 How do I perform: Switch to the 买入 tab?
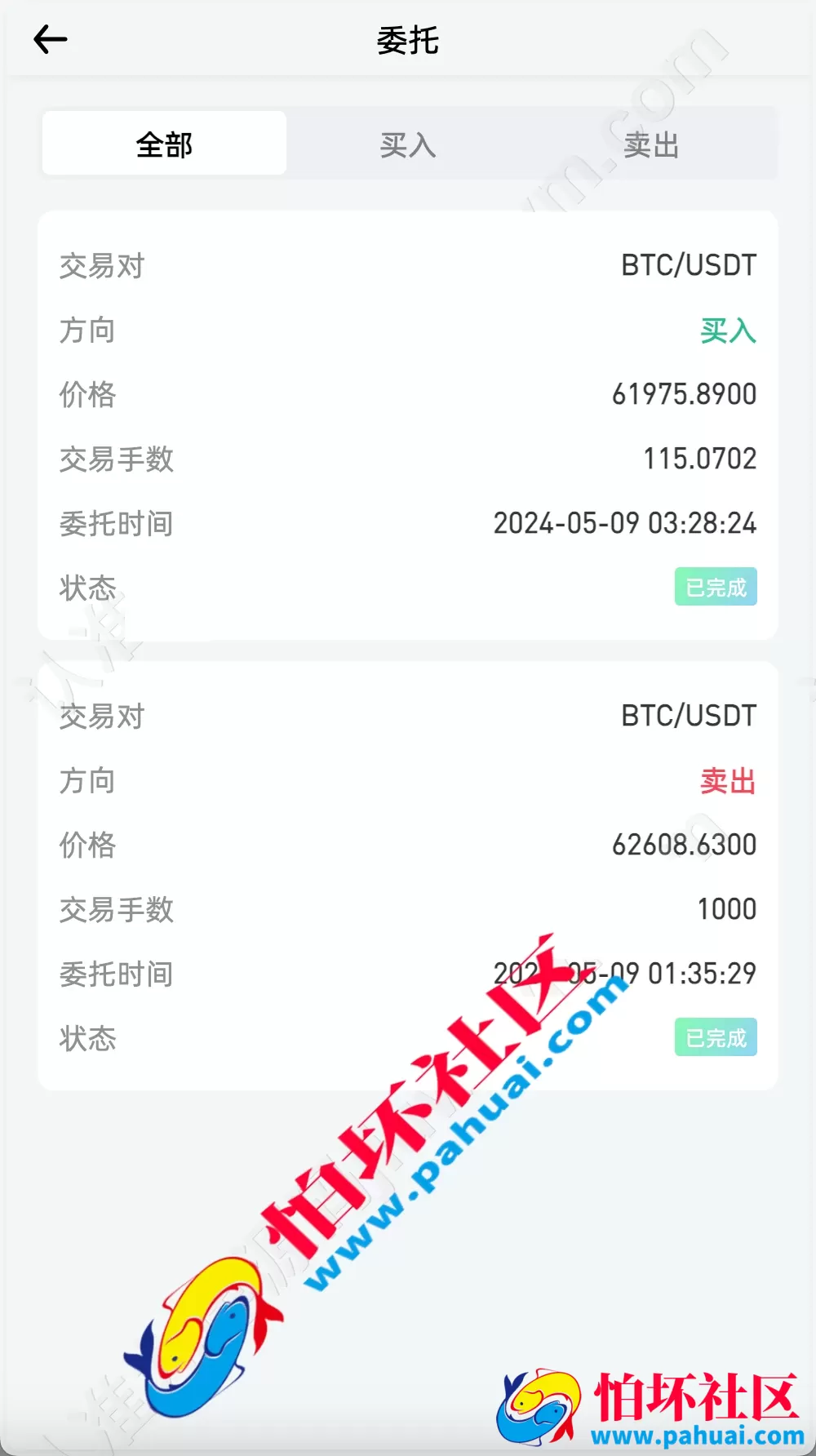[x=408, y=144]
